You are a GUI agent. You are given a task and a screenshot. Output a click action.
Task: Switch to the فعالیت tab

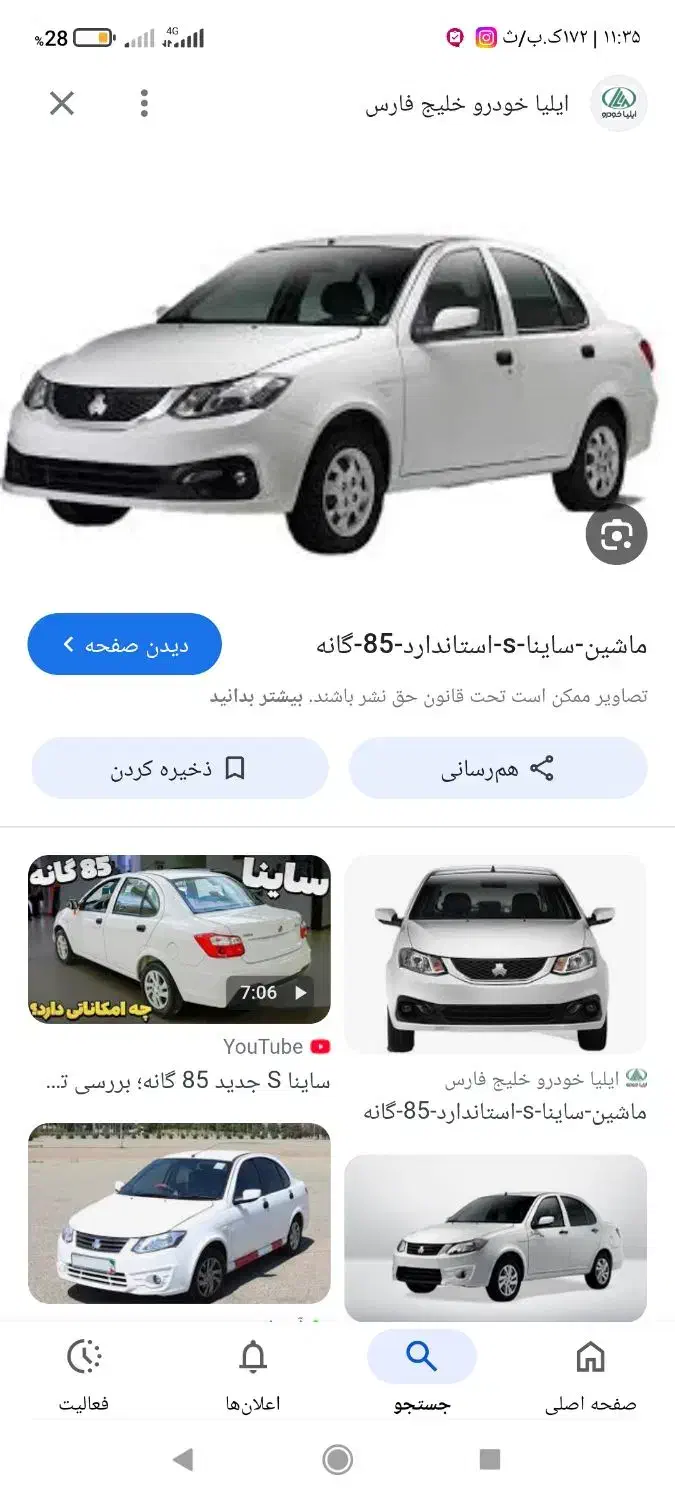pyautogui.click(x=85, y=1377)
